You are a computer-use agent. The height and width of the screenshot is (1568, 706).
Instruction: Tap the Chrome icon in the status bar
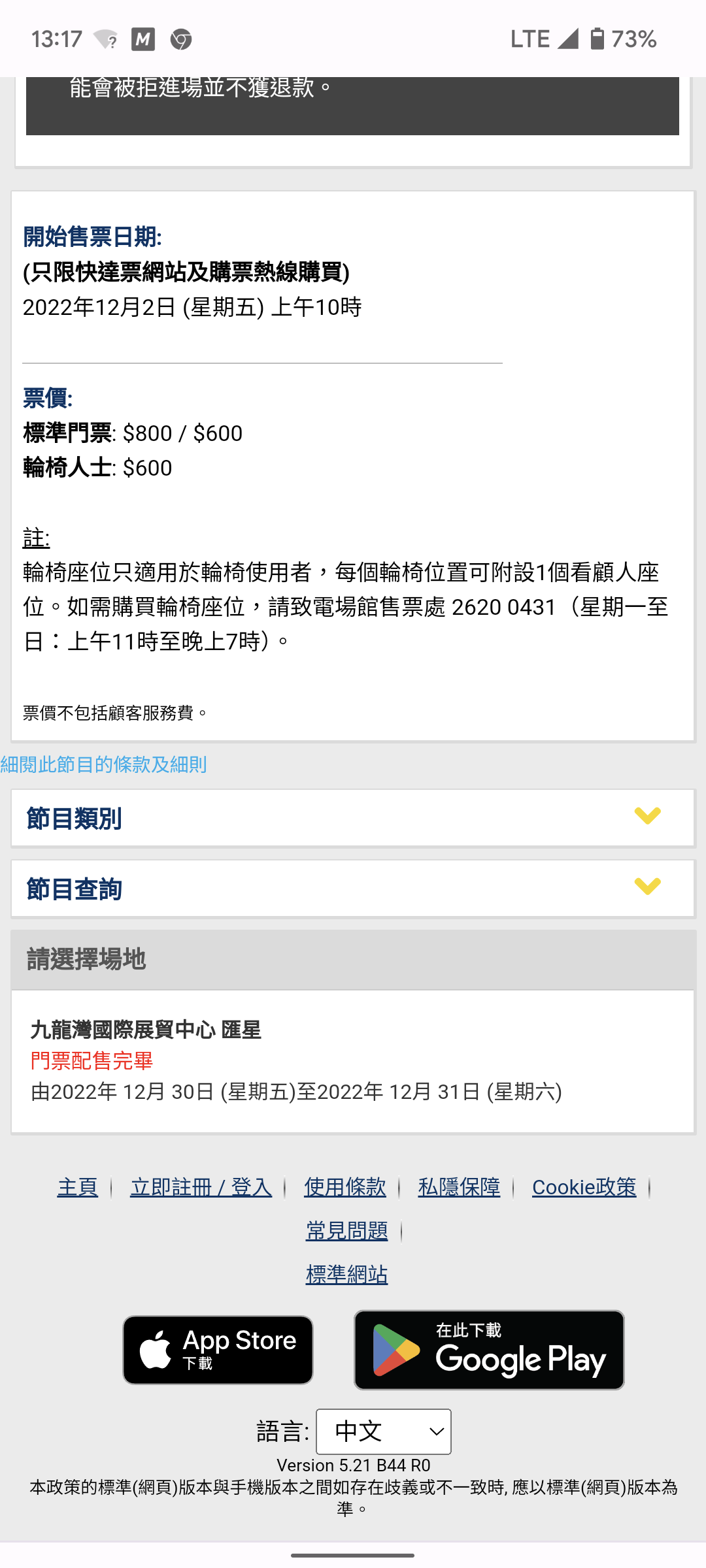182,39
